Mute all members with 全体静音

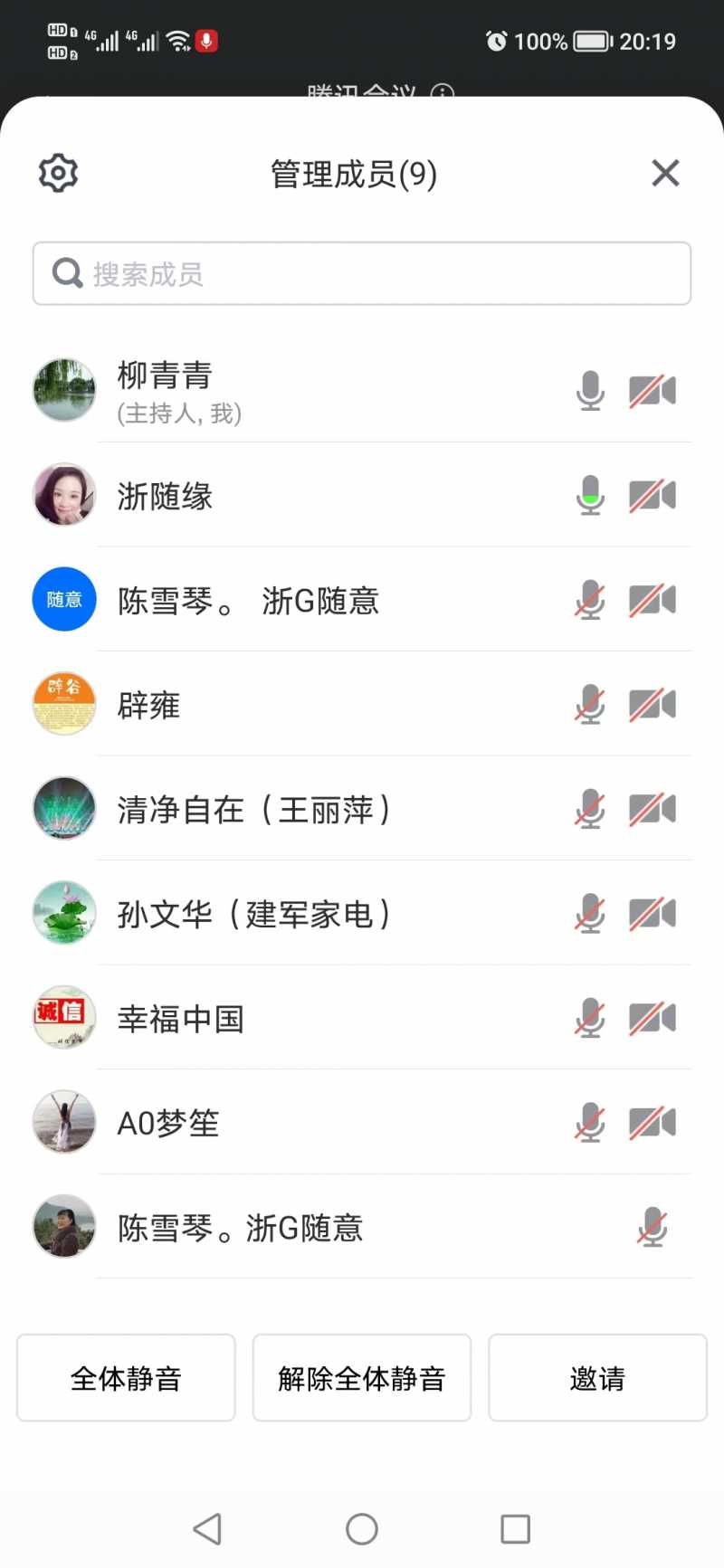(x=126, y=1378)
